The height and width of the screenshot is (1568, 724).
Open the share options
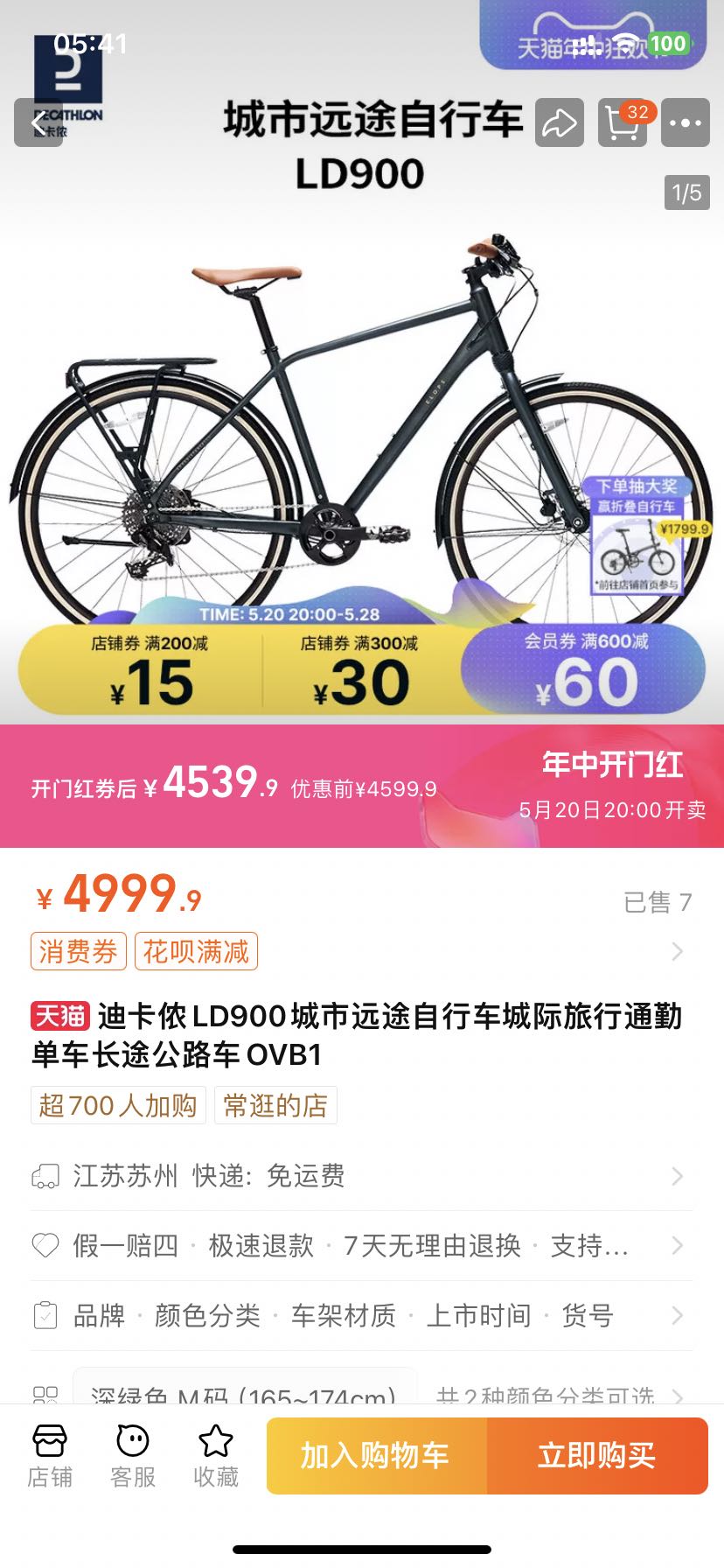click(x=557, y=123)
